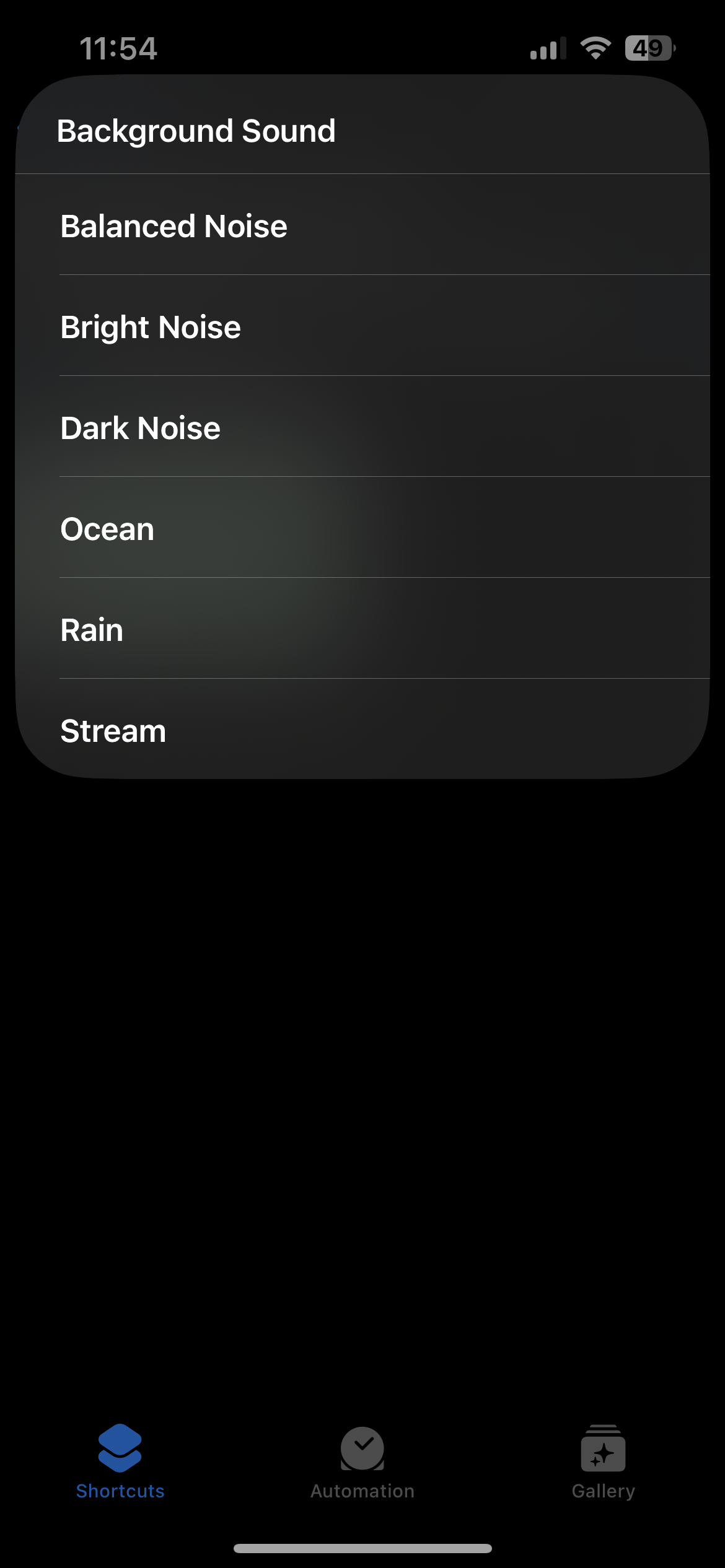
Task: Select Balanced Noise background sound
Action: click(x=362, y=225)
